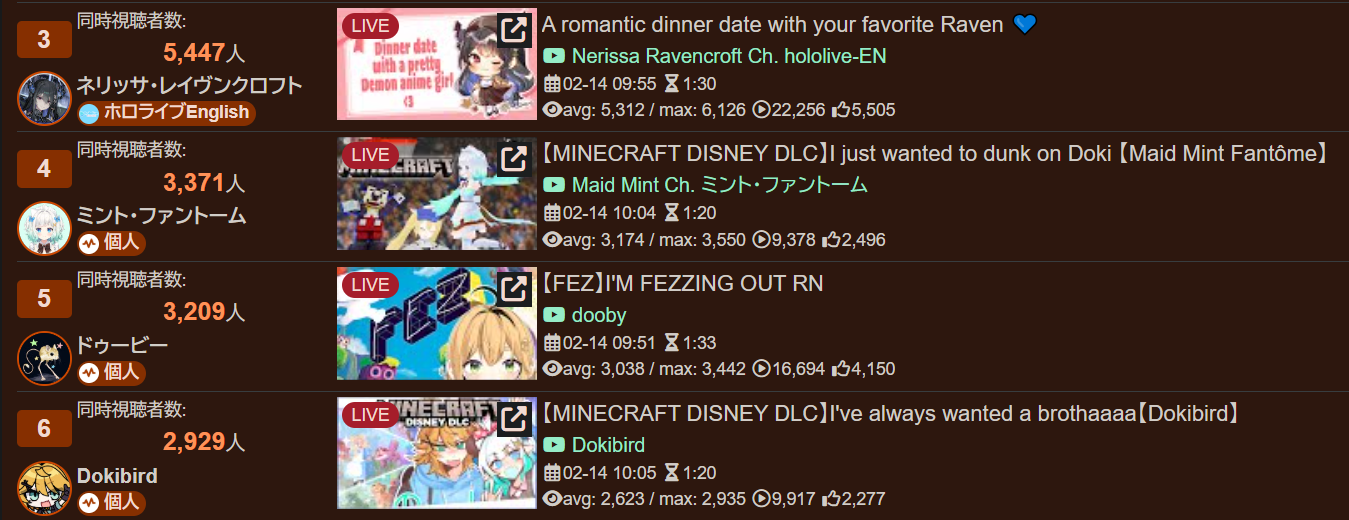Open external link icon on FEZ stream thumbnail
The width and height of the screenshot is (1349, 520).
[x=513, y=289]
